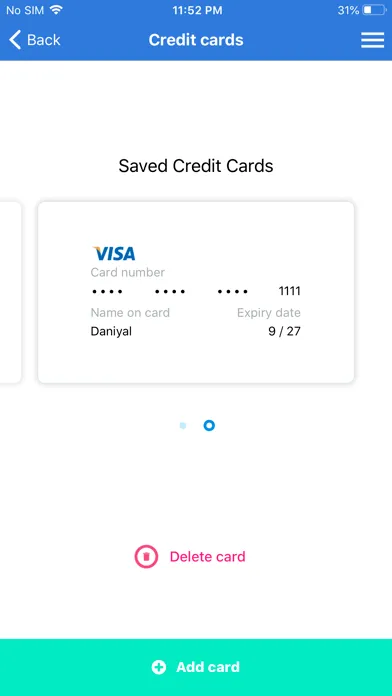Open the hamburger menu
The height and width of the screenshot is (696, 392).
pyautogui.click(x=372, y=40)
